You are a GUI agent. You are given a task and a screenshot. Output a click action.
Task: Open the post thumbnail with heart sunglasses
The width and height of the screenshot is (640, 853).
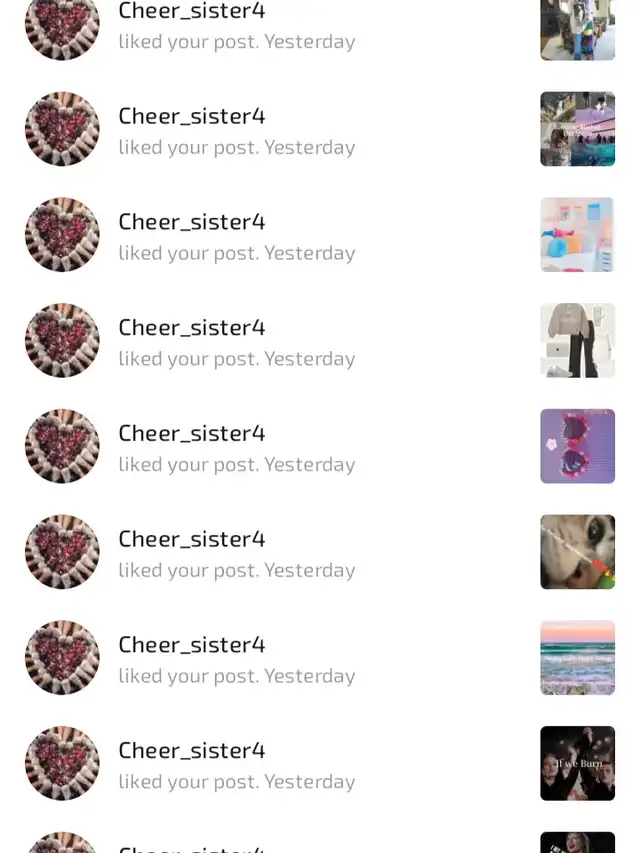pyautogui.click(x=577, y=446)
